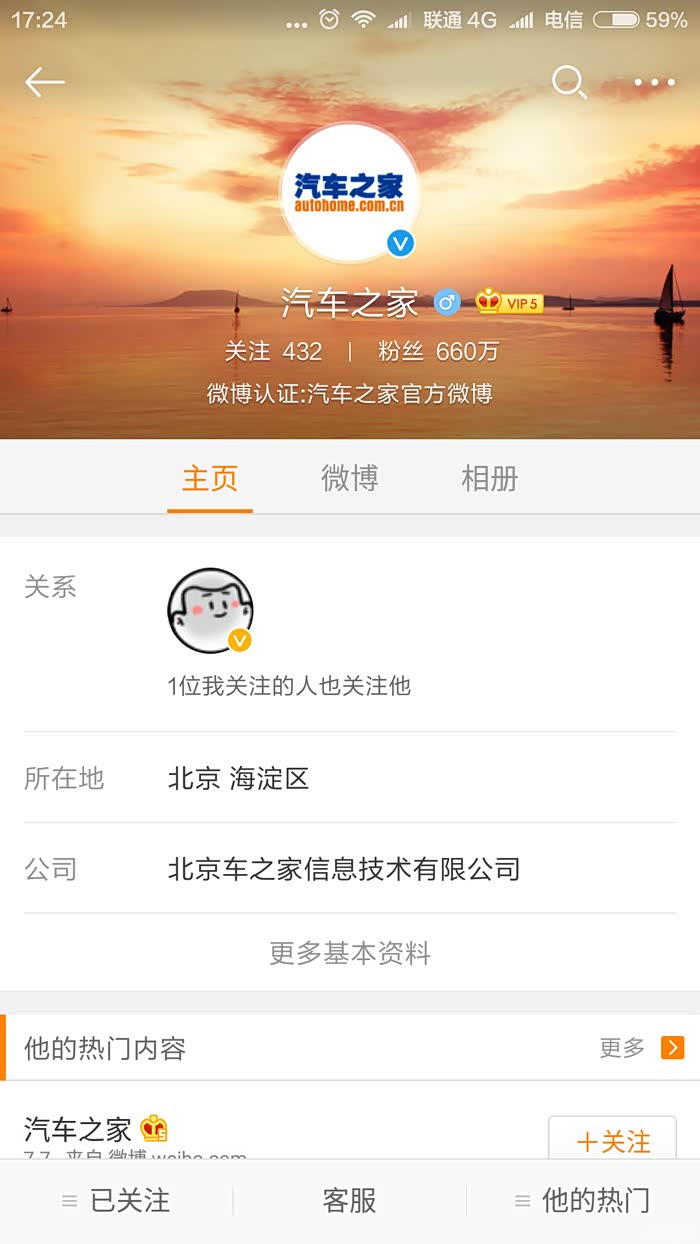
Task: Switch to the 相册 tab
Action: point(490,478)
